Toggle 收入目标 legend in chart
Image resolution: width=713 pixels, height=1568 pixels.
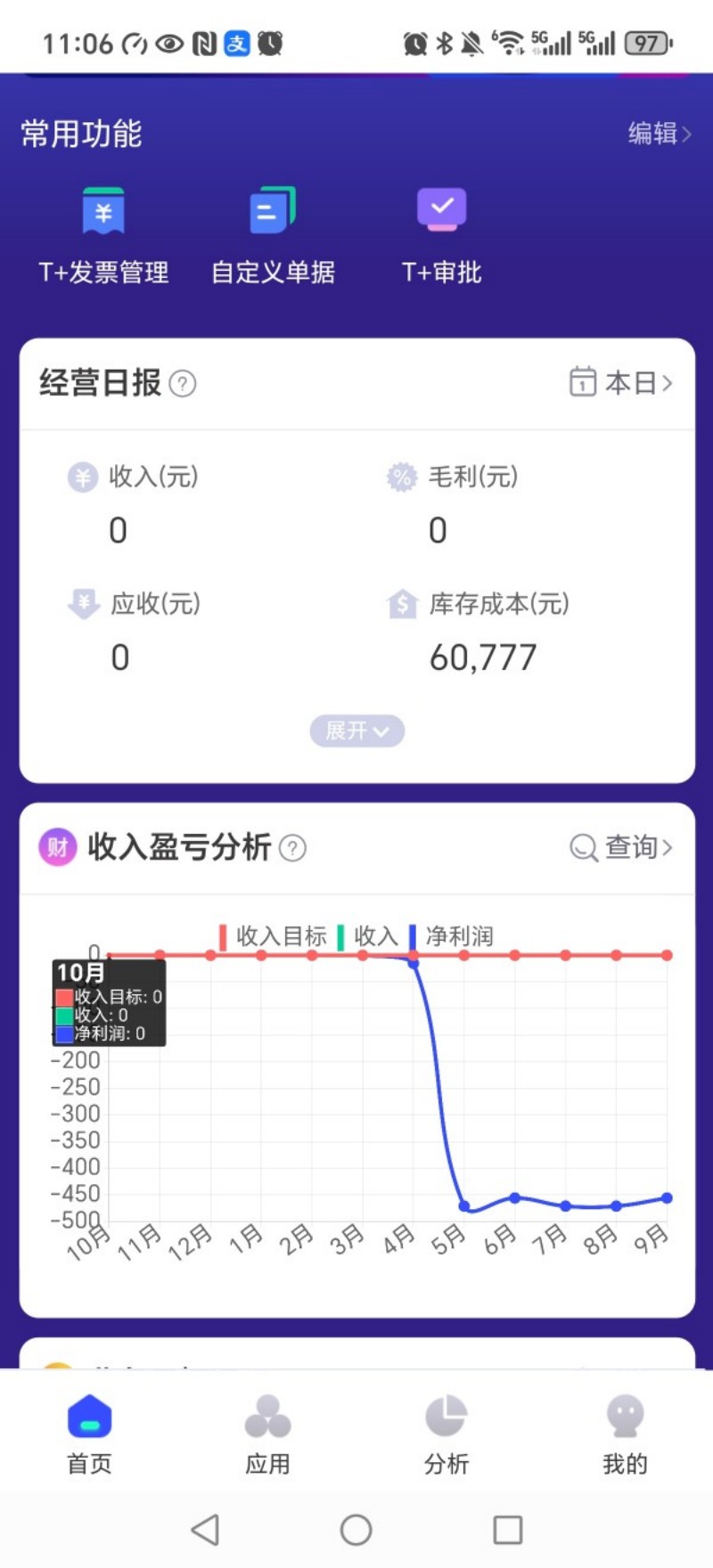pos(274,936)
